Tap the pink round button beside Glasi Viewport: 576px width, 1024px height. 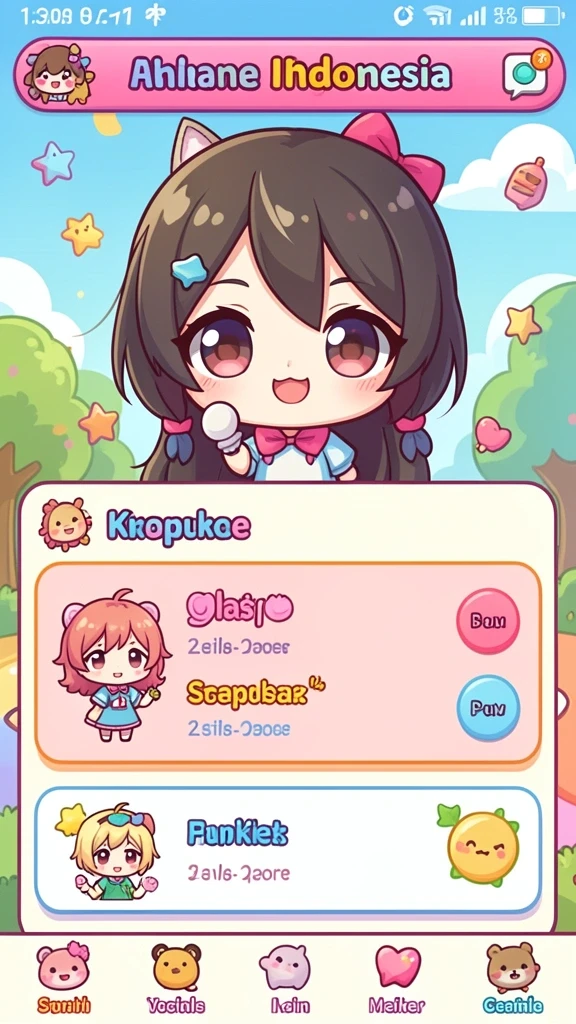(x=488, y=620)
